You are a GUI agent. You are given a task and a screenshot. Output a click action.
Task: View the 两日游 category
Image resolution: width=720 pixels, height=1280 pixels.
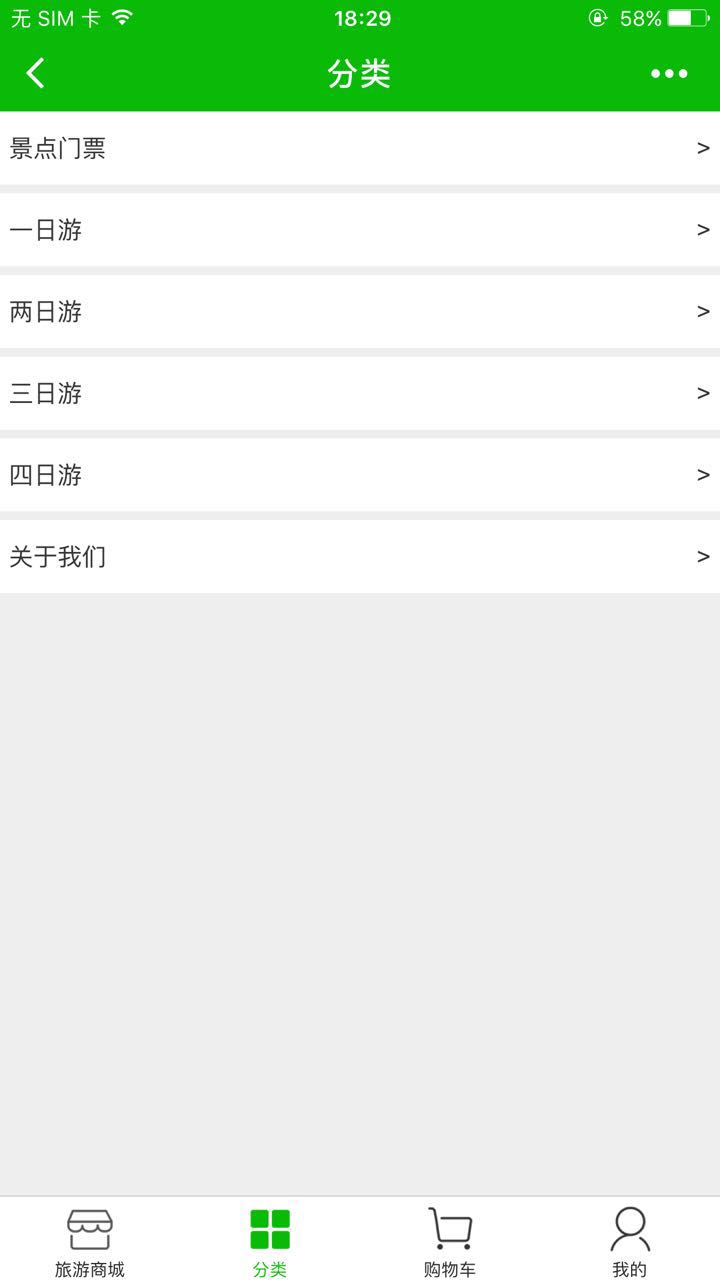tap(360, 312)
